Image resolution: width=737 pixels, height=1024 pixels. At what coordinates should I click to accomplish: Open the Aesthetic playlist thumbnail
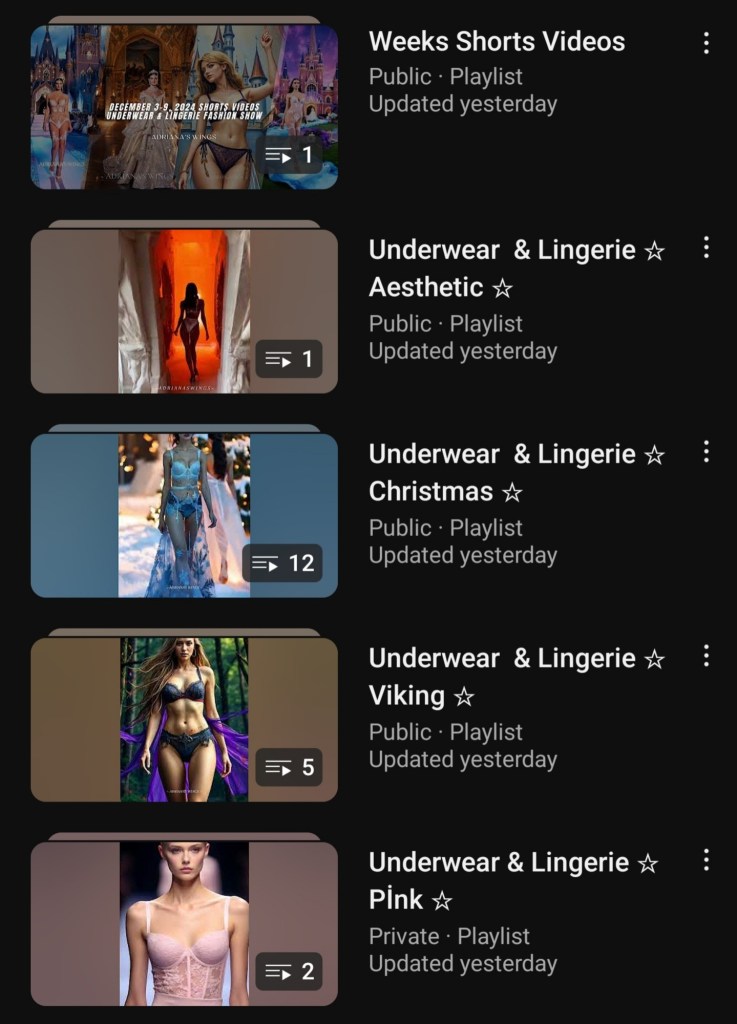pyautogui.click(x=184, y=311)
